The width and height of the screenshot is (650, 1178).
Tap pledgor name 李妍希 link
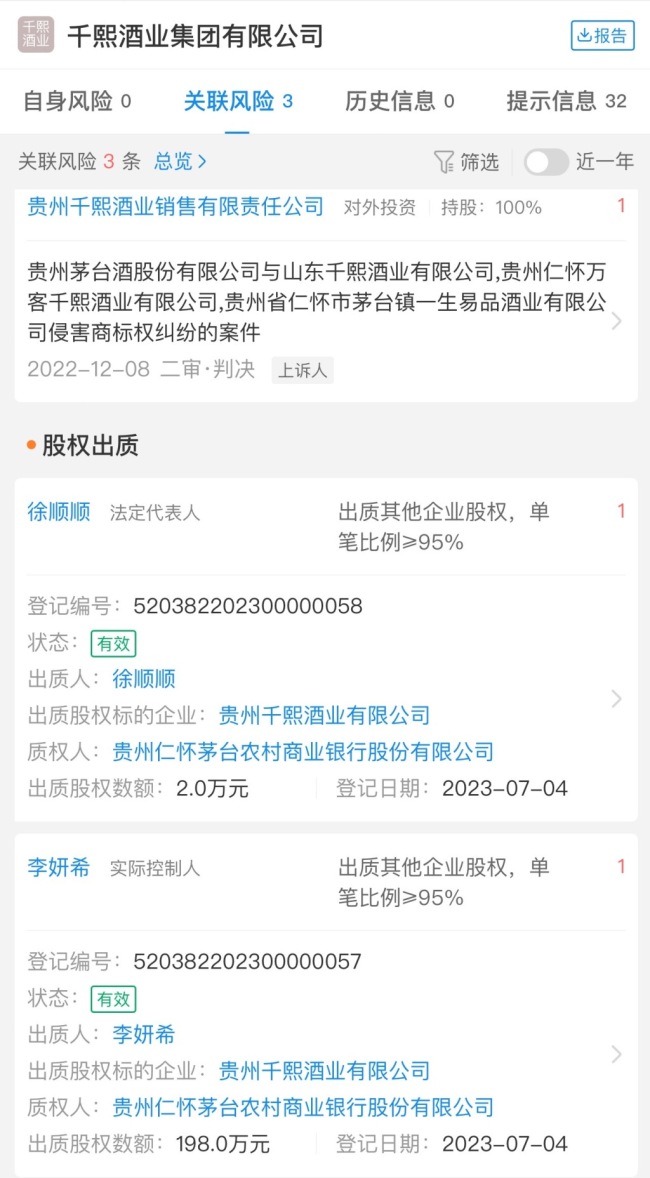point(144,1035)
